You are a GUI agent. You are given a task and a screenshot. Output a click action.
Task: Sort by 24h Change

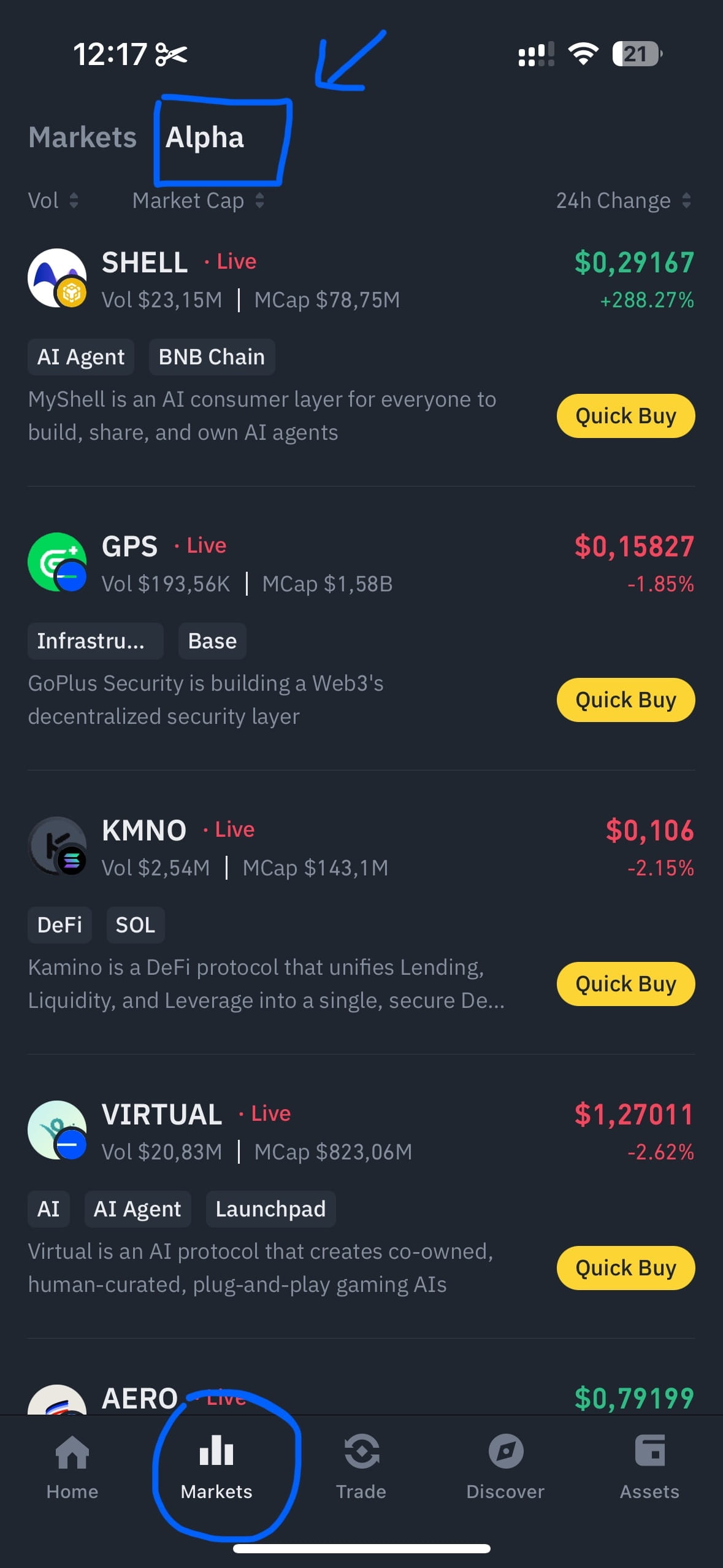click(x=622, y=201)
